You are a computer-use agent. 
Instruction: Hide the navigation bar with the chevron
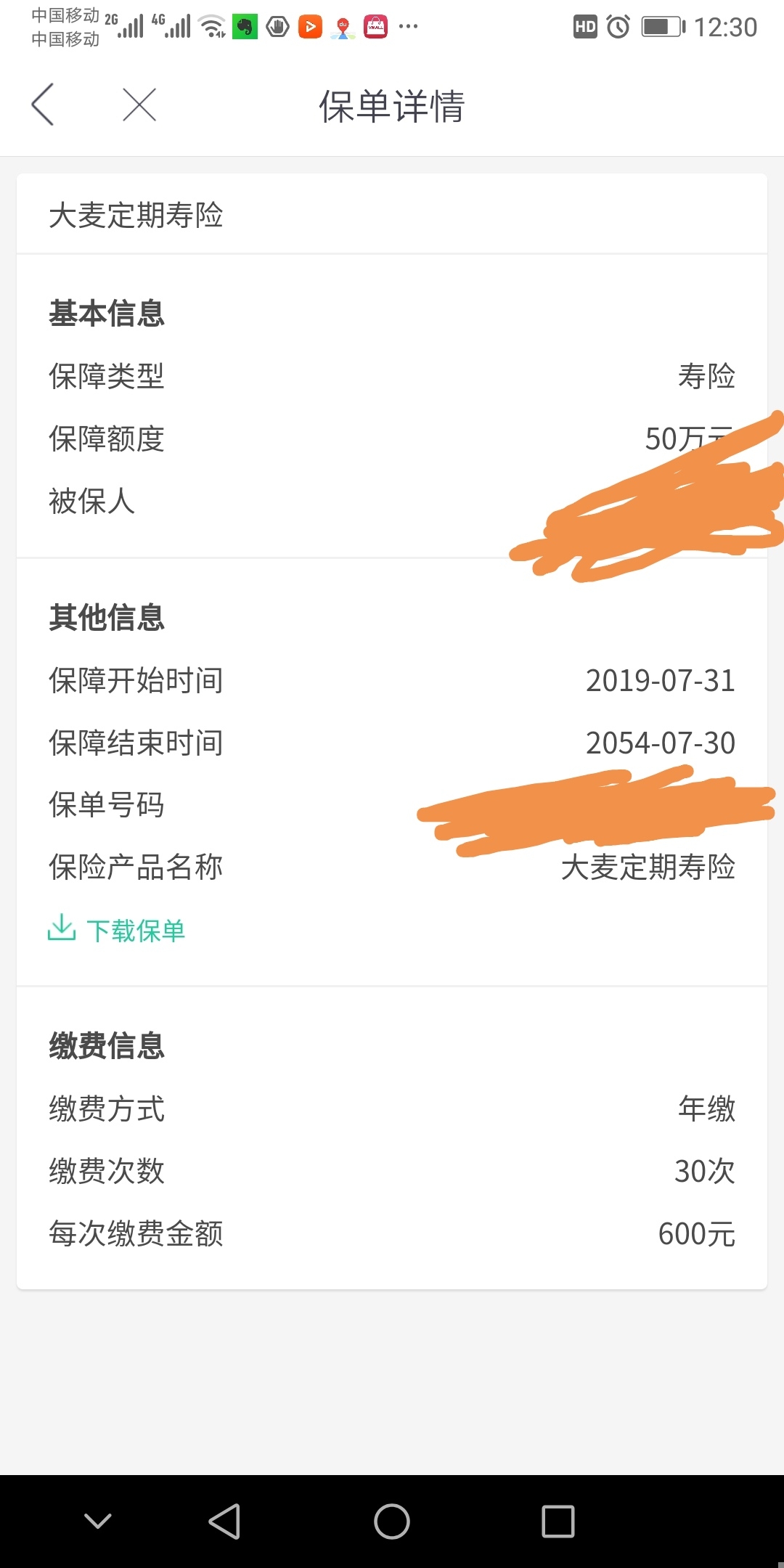pyautogui.click(x=98, y=1520)
